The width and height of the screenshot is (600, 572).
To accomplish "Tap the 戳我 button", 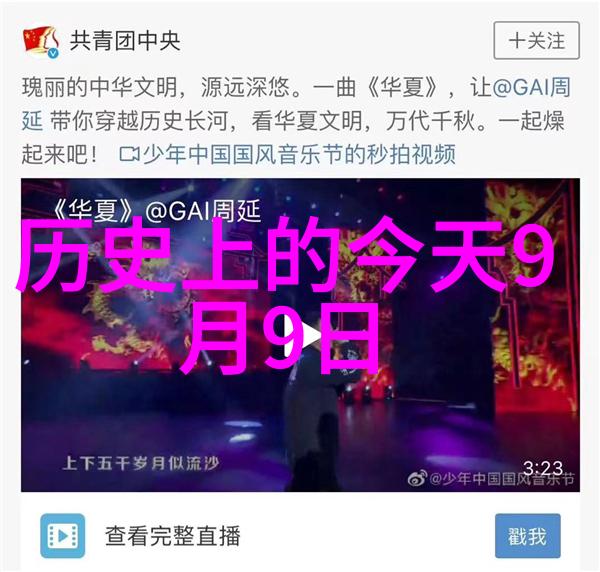I will click(x=527, y=536).
